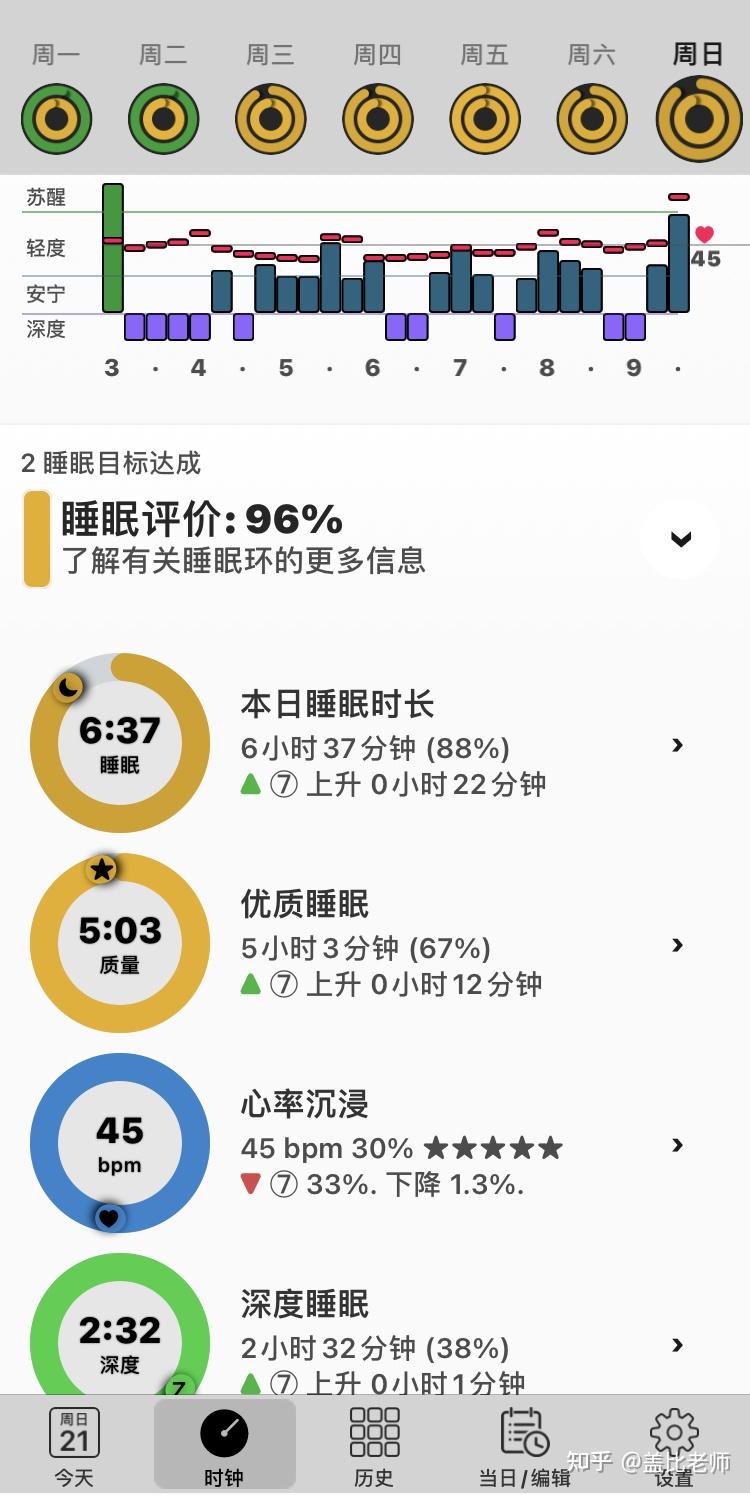Select the 周五 sleep ring

point(485,119)
